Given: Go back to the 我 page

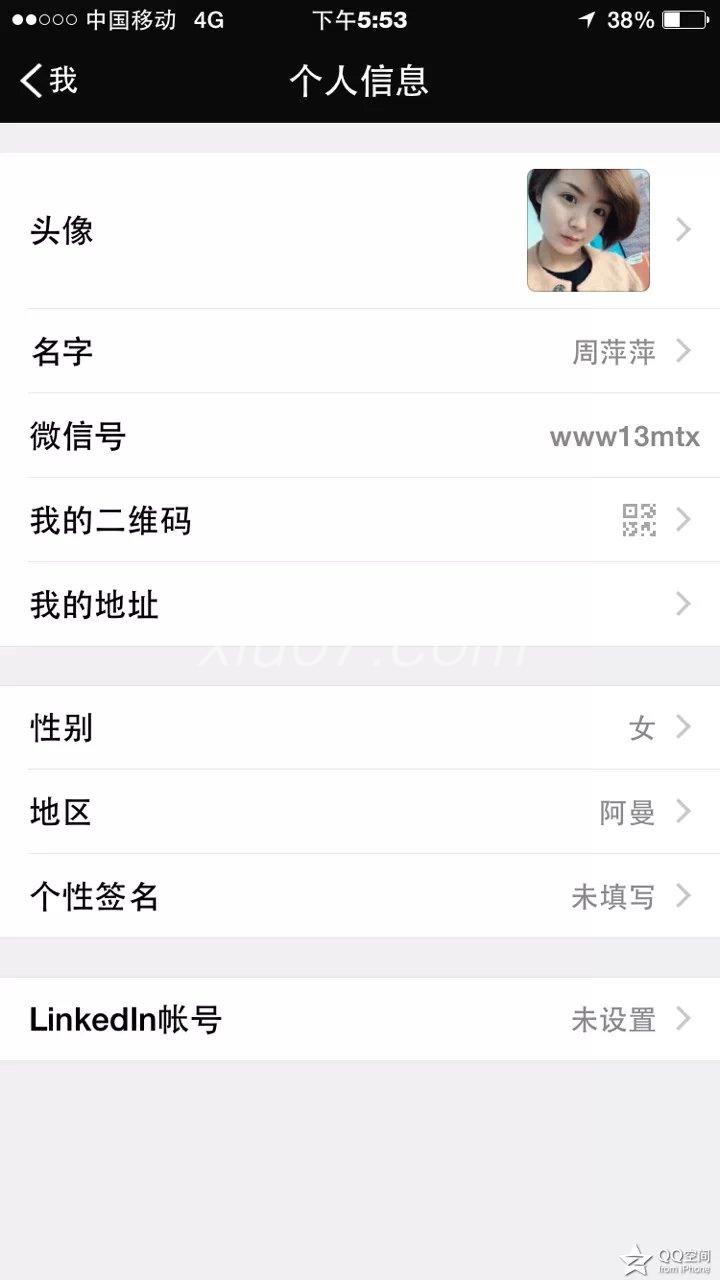Looking at the screenshot, I should point(49,80).
